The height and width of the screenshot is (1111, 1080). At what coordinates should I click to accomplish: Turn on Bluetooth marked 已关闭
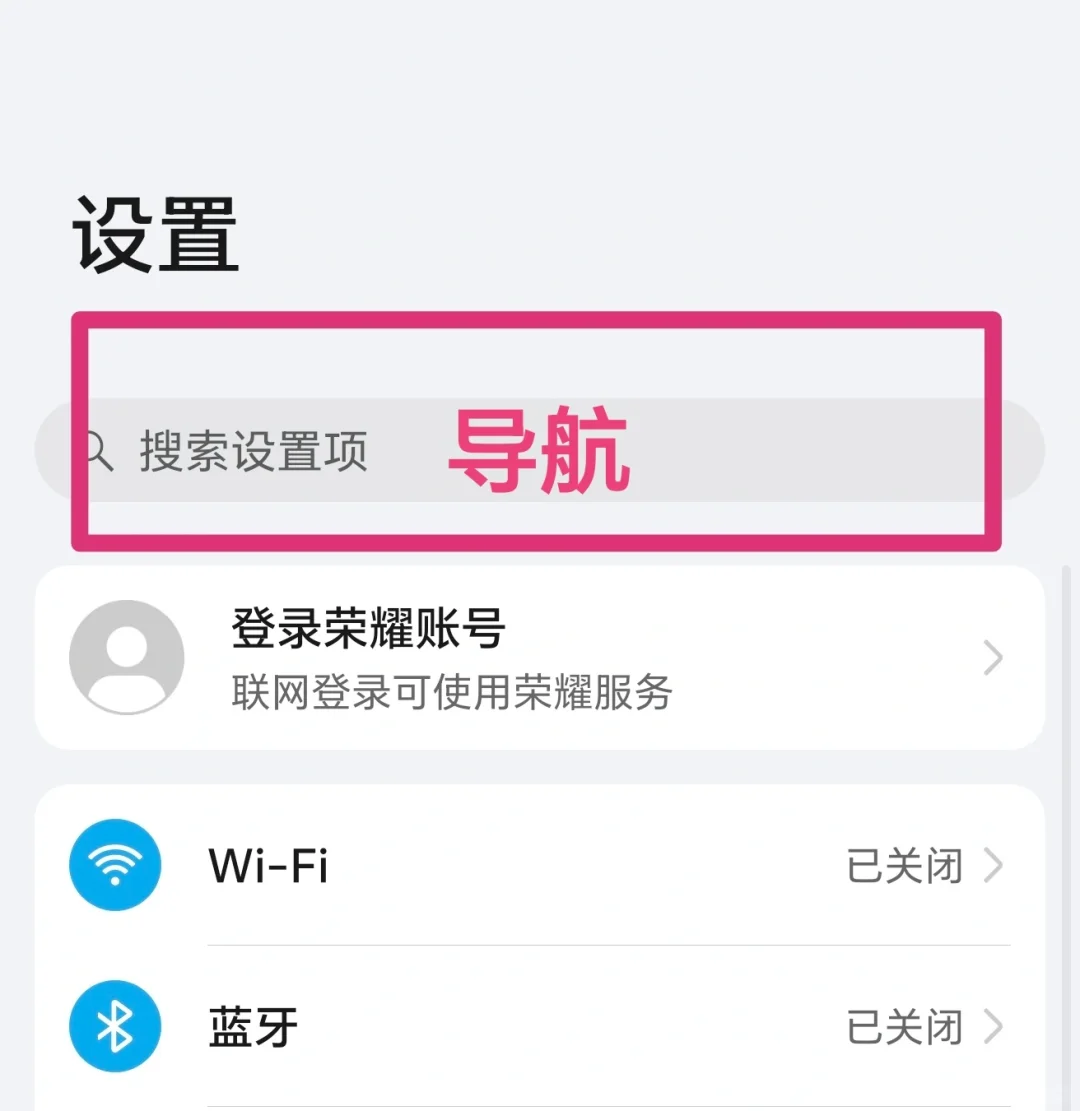pyautogui.click(x=905, y=1028)
